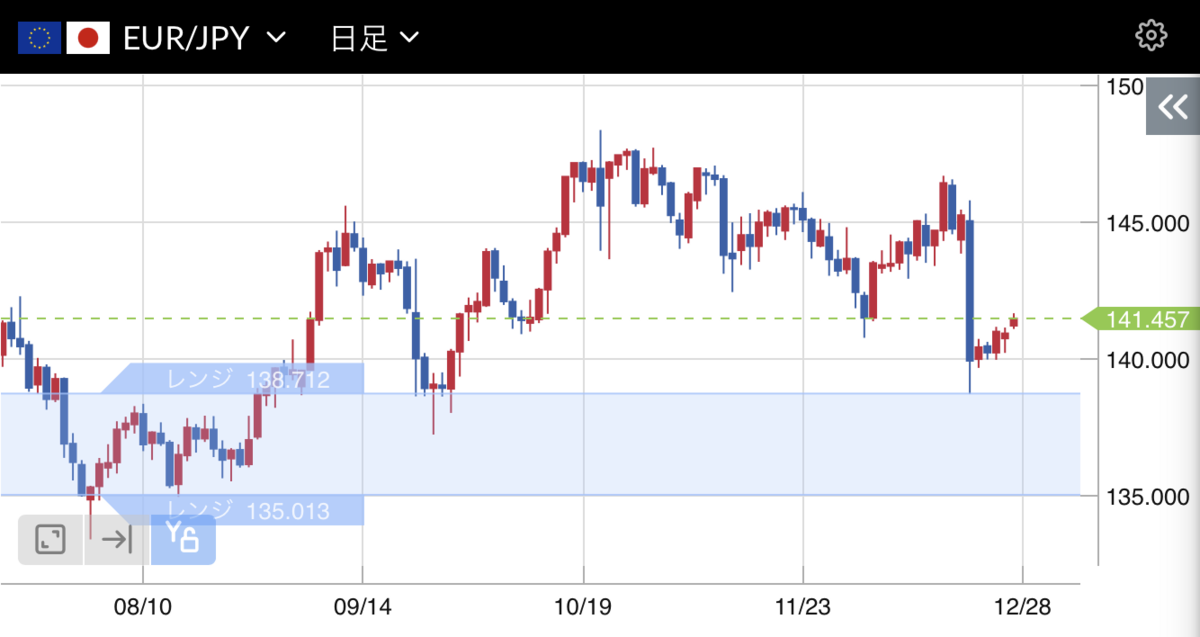The width and height of the screenshot is (1200, 637).
Task: Expand the side panel with double chevron
Action: [x=1173, y=107]
